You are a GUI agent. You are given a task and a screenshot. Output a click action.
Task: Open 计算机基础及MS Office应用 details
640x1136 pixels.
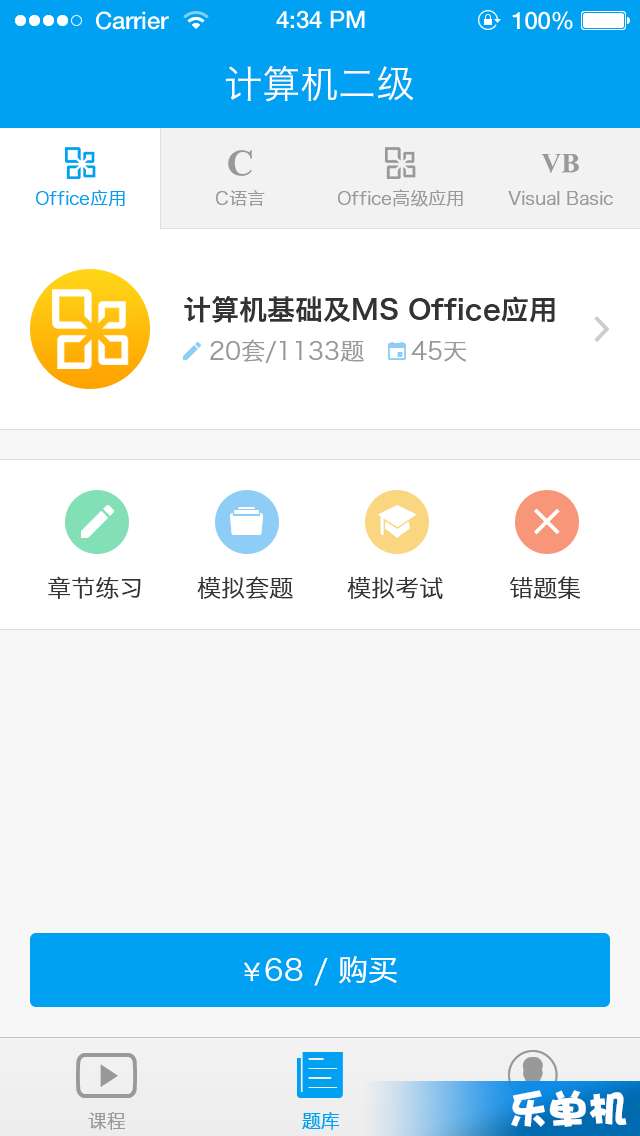[320, 330]
